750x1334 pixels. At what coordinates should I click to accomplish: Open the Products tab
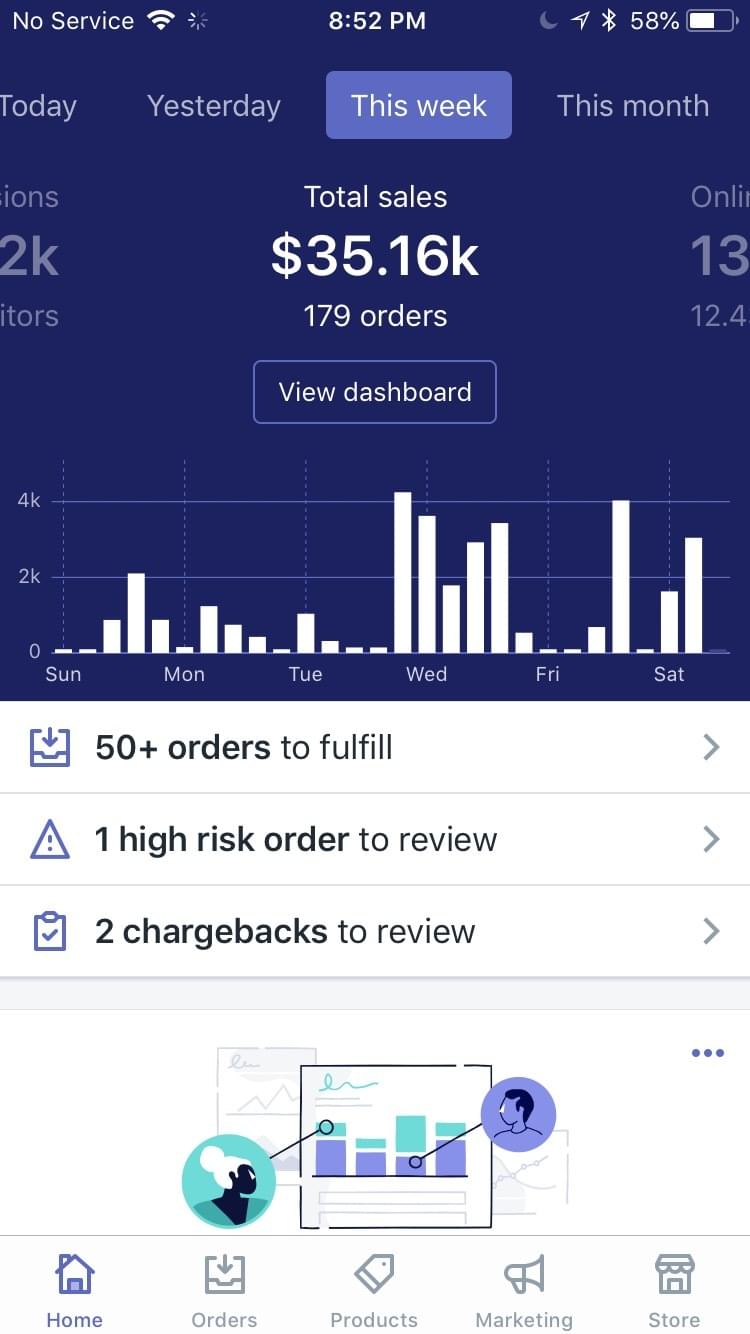(374, 1290)
